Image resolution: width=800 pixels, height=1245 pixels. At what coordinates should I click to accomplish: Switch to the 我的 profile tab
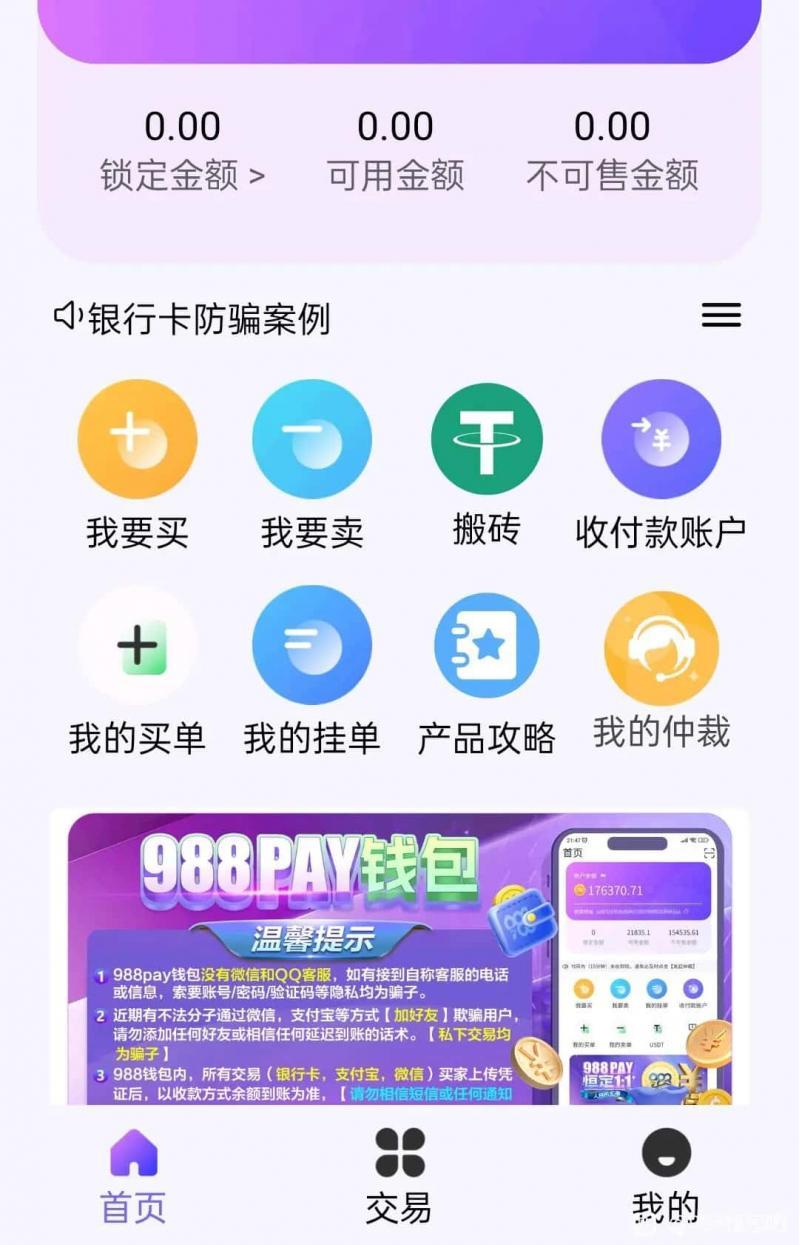point(665,1176)
